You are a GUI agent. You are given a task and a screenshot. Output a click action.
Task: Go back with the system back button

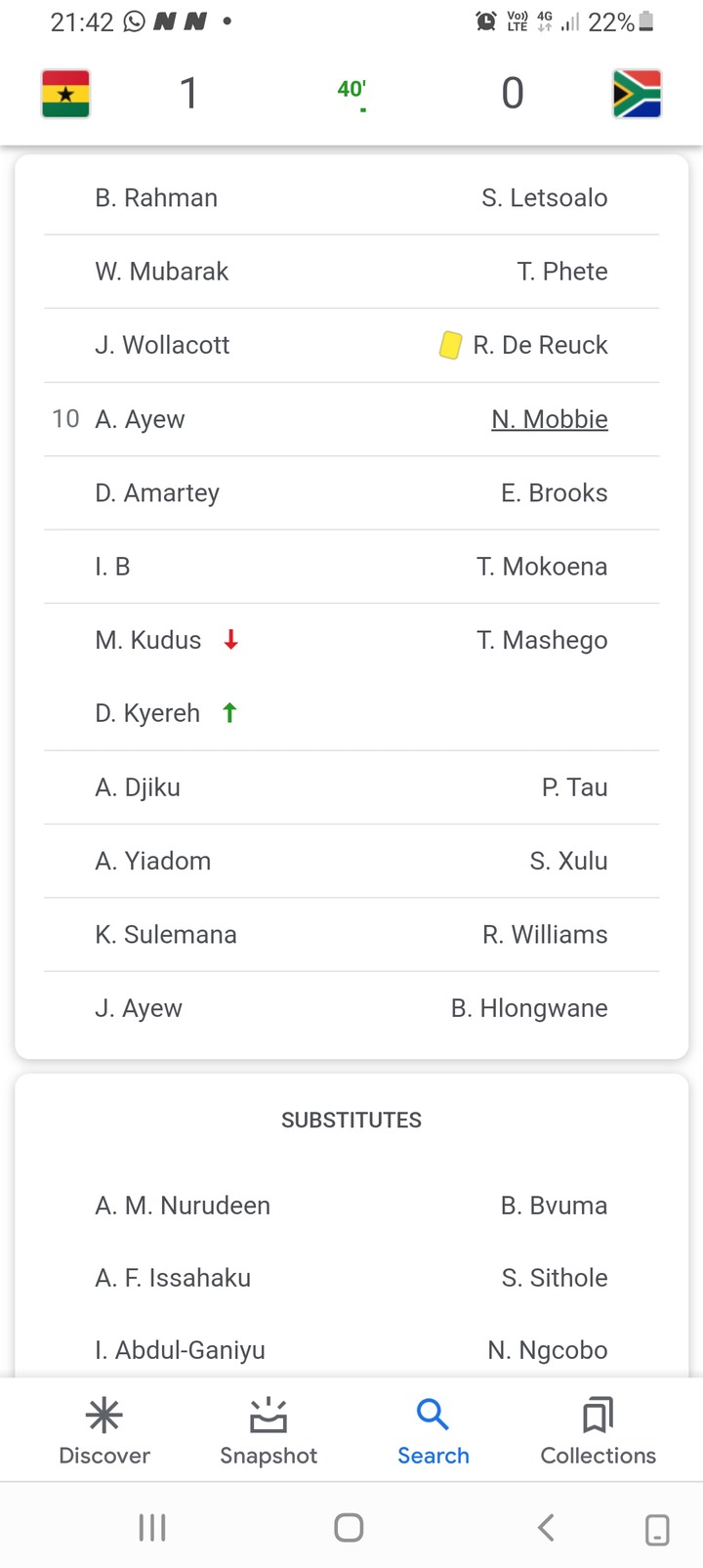[x=547, y=1527]
